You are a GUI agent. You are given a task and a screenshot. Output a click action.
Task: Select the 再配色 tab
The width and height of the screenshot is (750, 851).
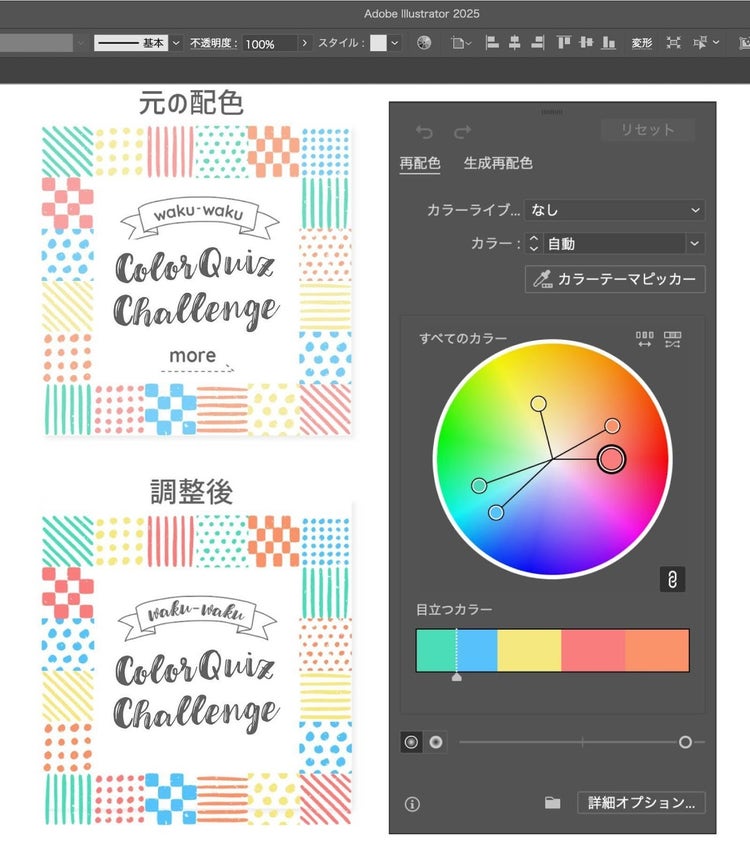point(420,163)
